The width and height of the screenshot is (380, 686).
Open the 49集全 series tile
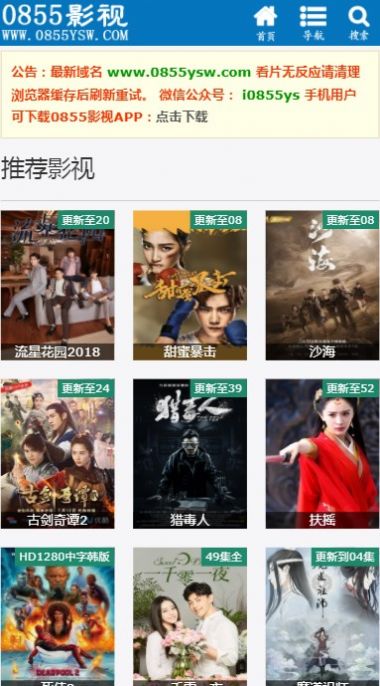(x=190, y=617)
